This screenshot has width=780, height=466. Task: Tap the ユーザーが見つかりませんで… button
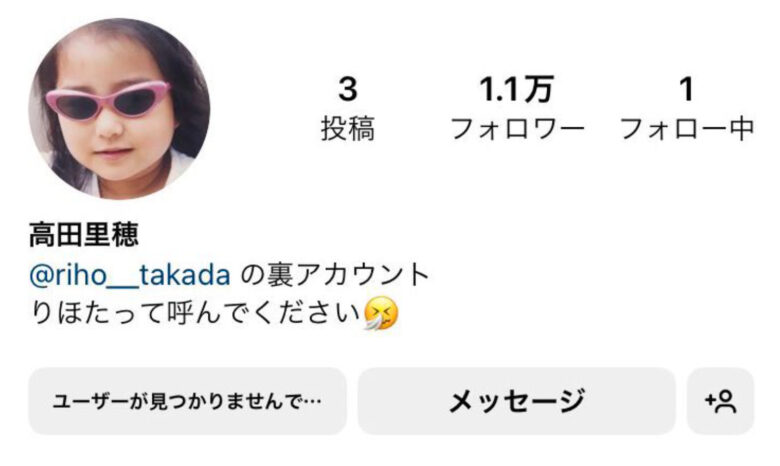tap(187, 401)
